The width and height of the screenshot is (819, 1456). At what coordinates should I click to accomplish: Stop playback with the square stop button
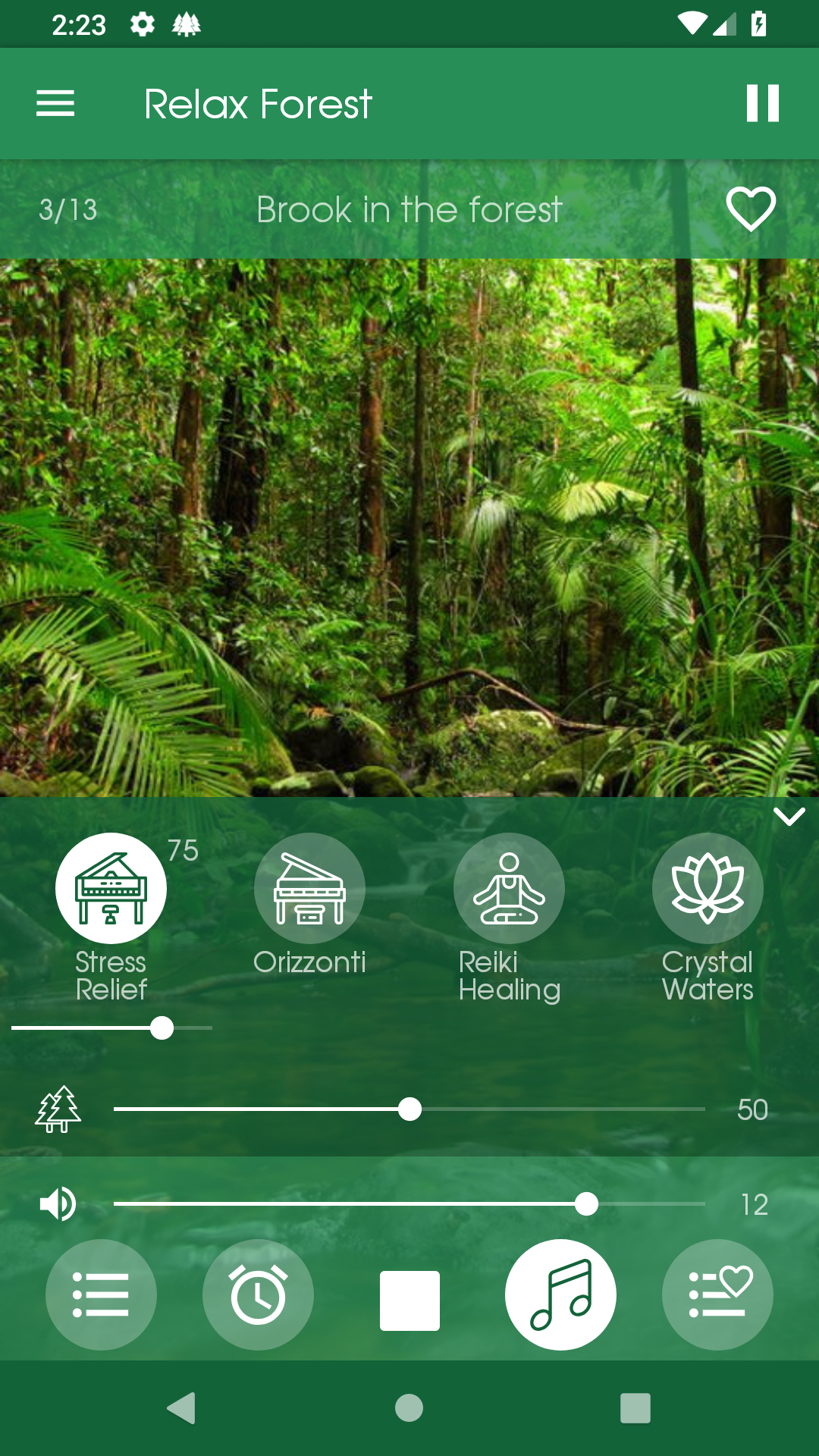point(409,1294)
